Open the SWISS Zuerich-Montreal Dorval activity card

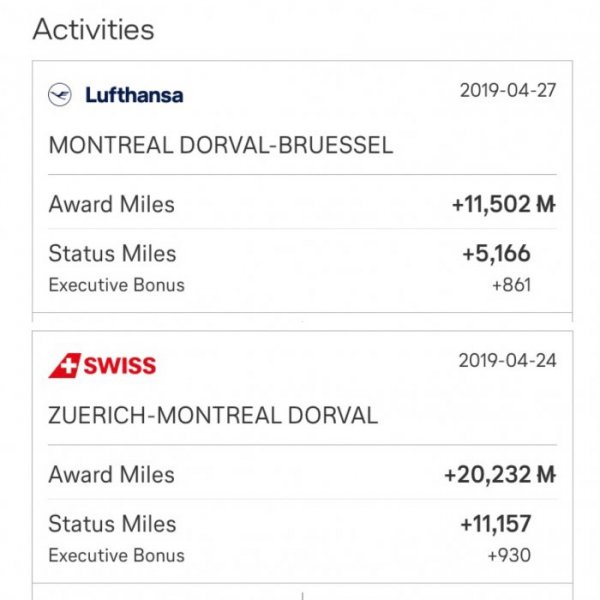[301, 415]
